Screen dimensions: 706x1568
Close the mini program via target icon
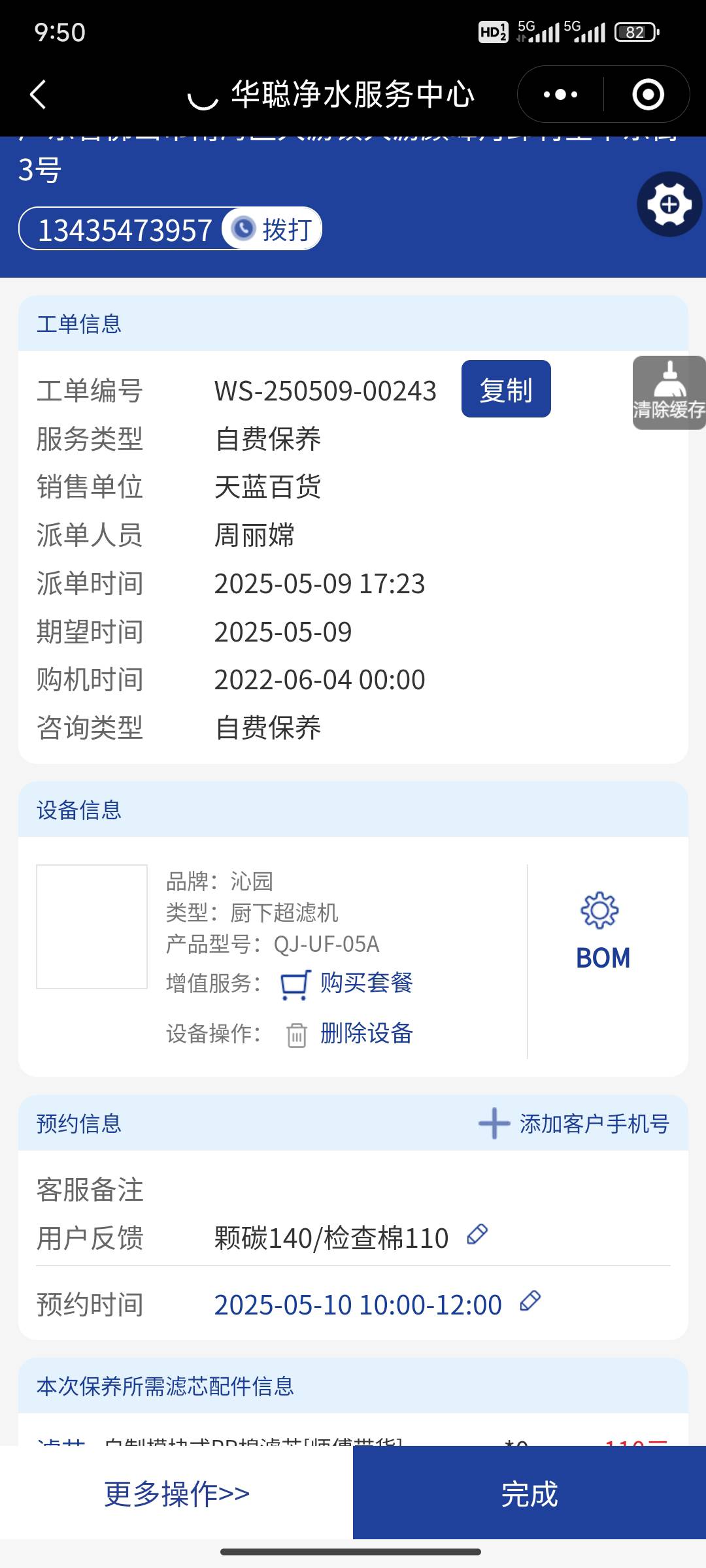tap(648, 95)
